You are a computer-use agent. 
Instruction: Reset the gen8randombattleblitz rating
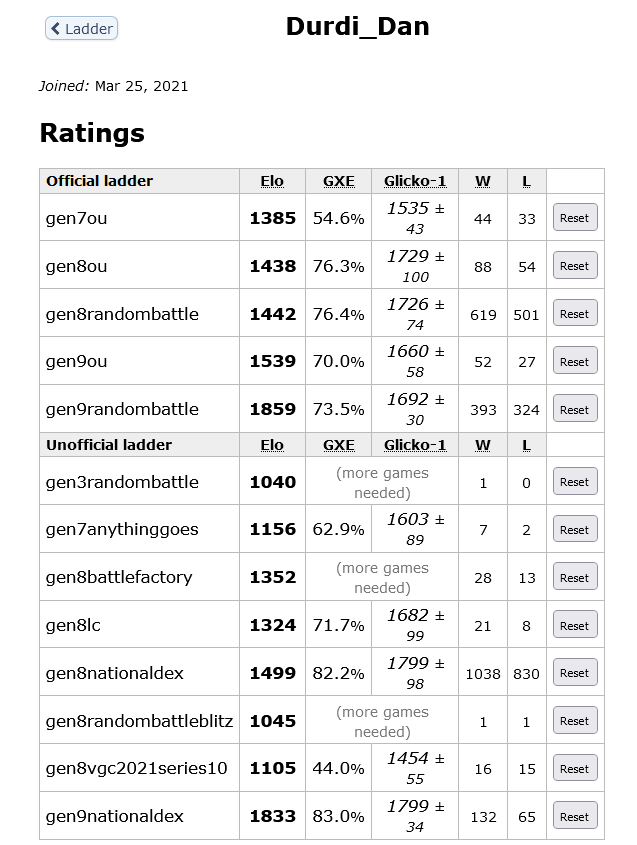[x=574, y=721]
